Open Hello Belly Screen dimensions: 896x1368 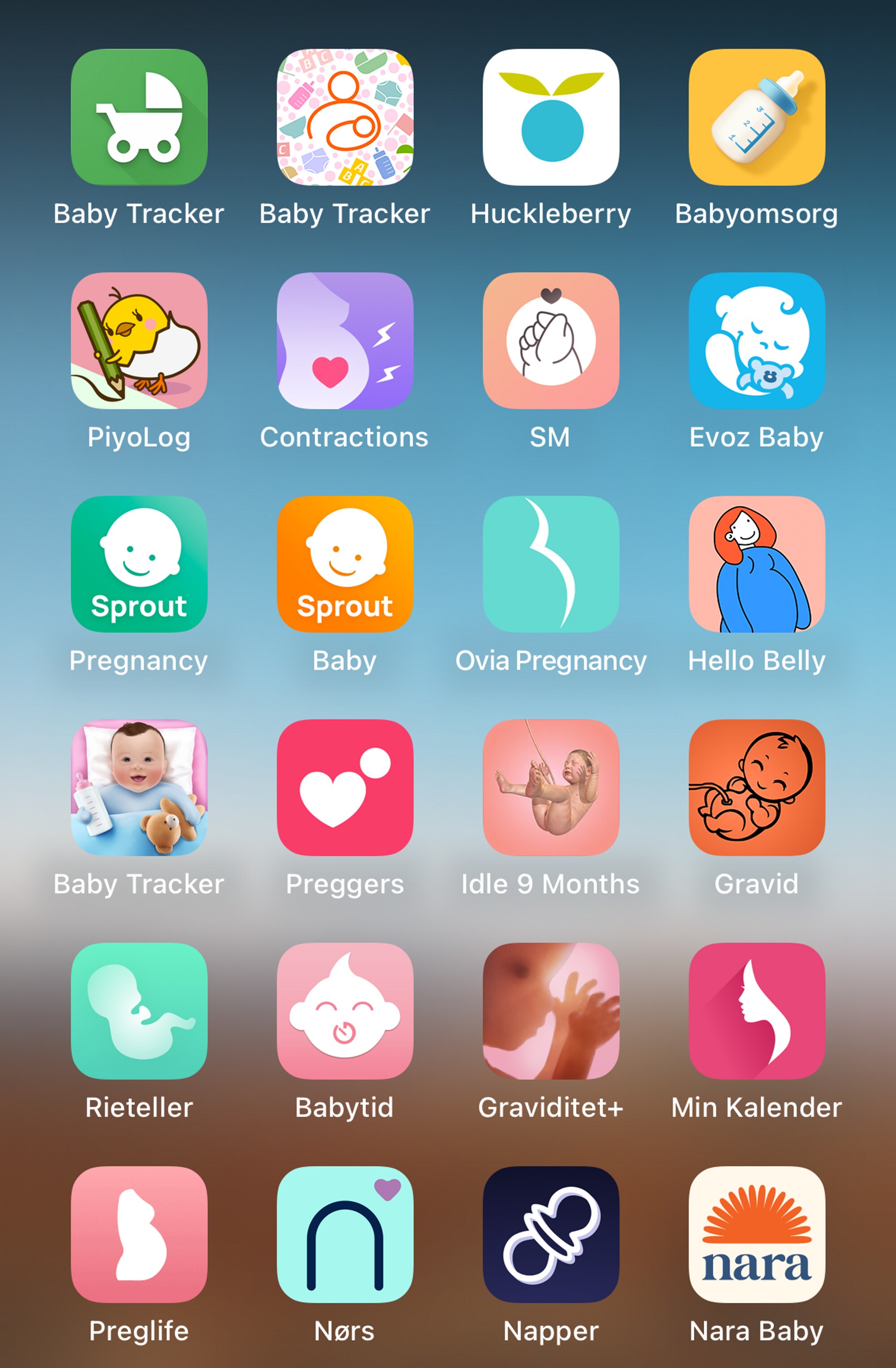tap(756, 564)
